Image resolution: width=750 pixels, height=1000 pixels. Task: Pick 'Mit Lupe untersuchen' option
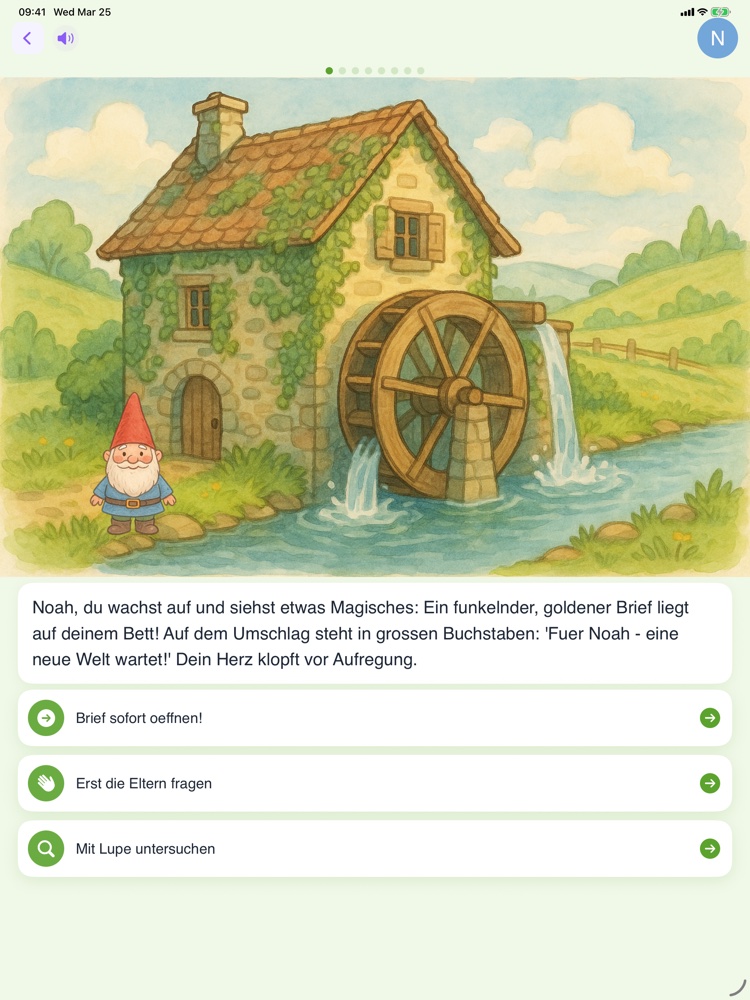[x=374, y=849]
